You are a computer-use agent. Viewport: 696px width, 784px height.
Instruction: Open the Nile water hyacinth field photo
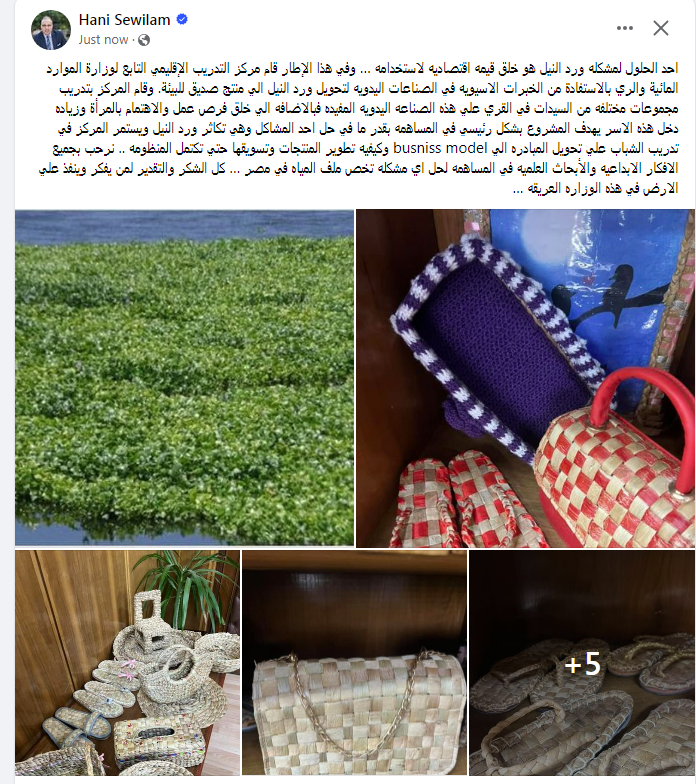pos(185,377)
